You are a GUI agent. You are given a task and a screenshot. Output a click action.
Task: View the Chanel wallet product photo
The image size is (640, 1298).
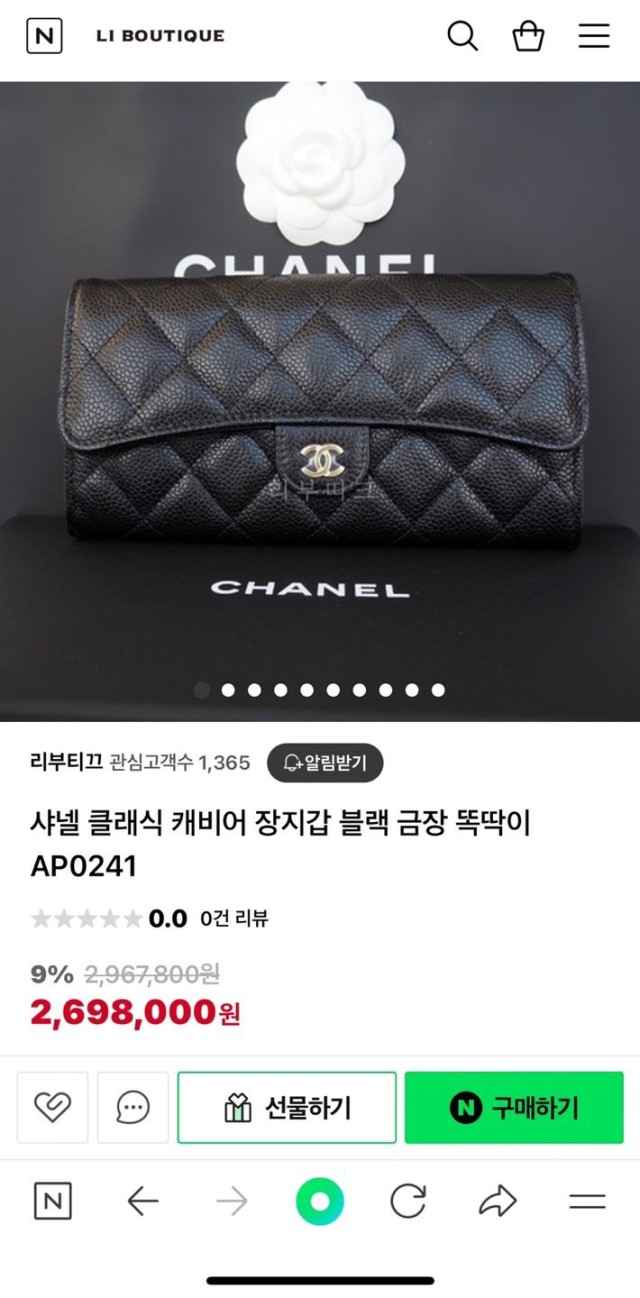[x=320, y=400]
